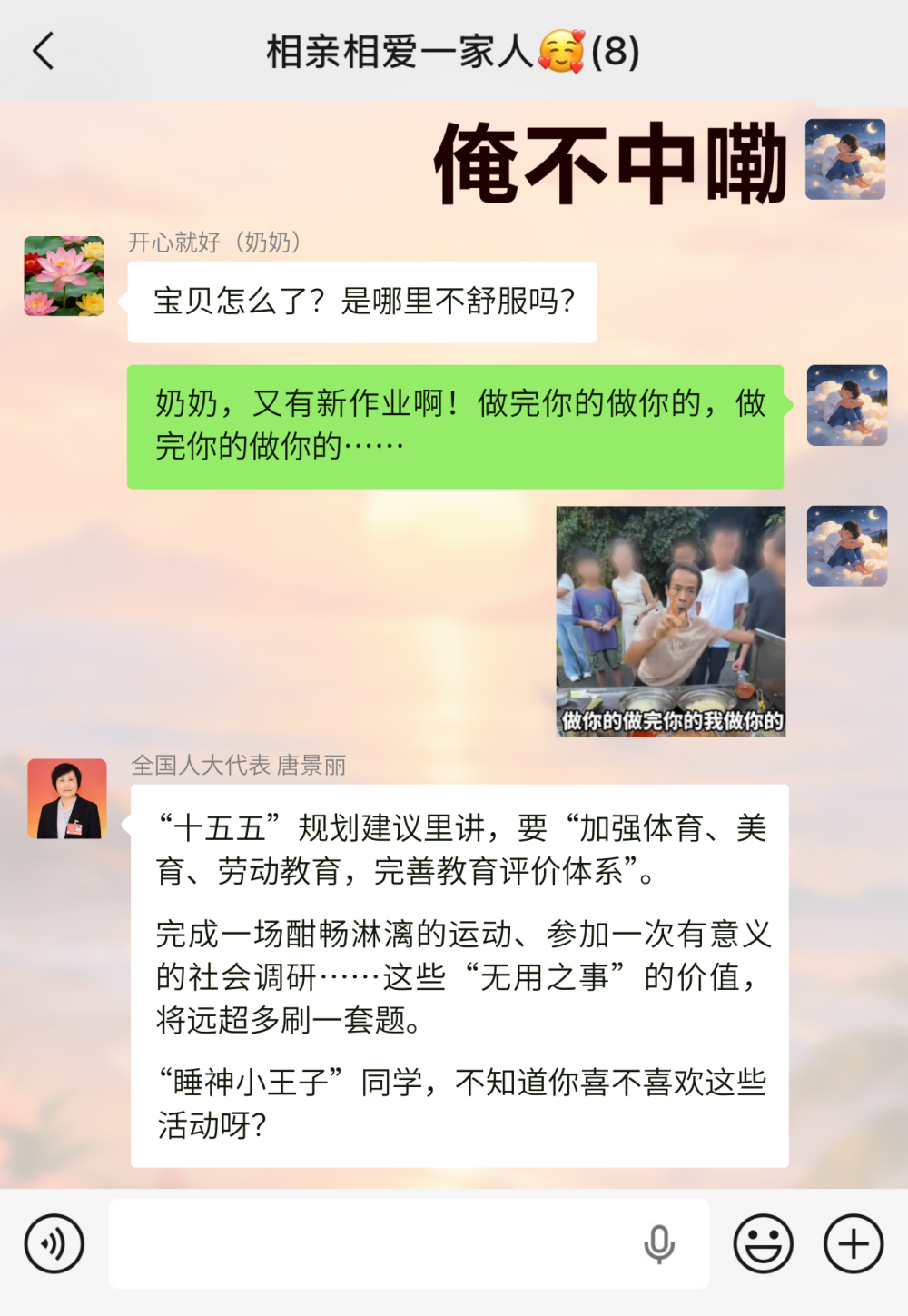908x1316 pixels.
Task: Go back from the family group chat
Action: tap(44, 52)
